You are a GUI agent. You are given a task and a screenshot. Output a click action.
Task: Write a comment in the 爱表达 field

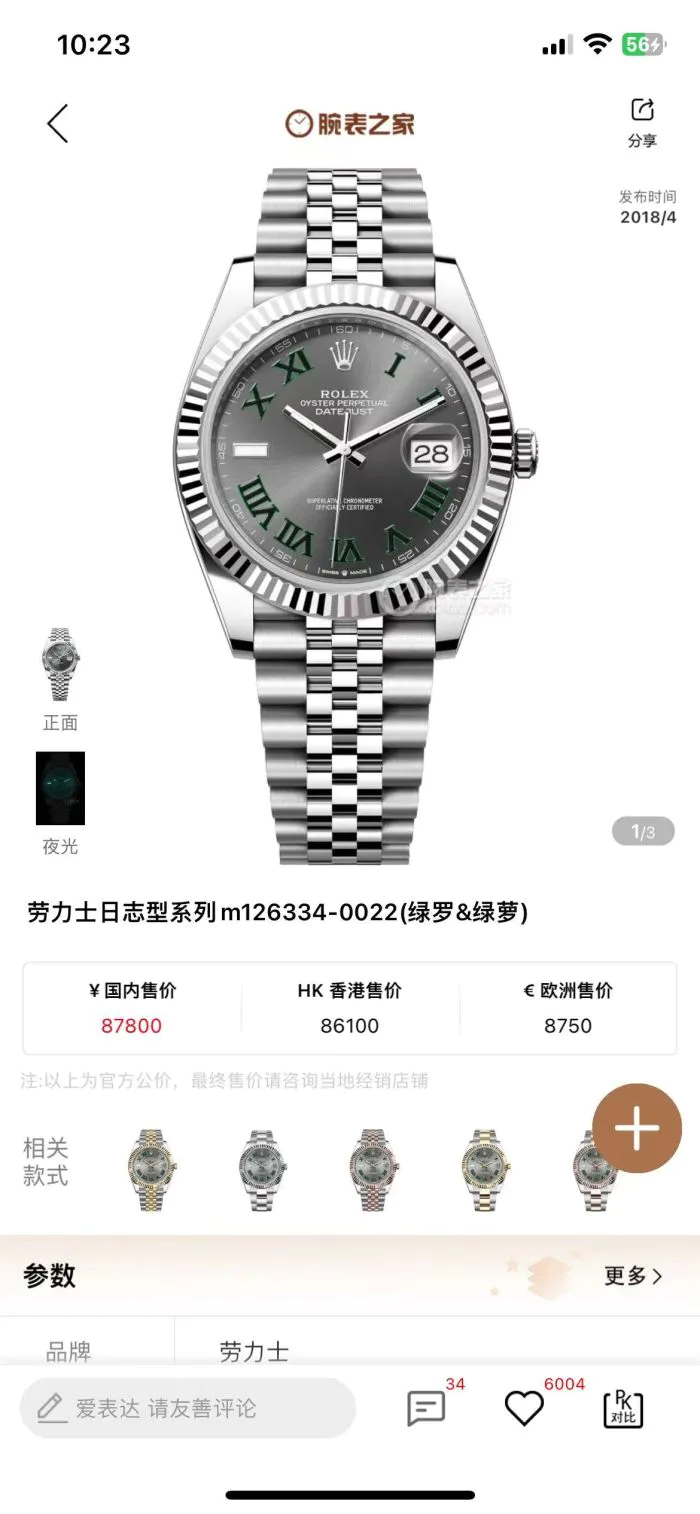point(188,1408)
